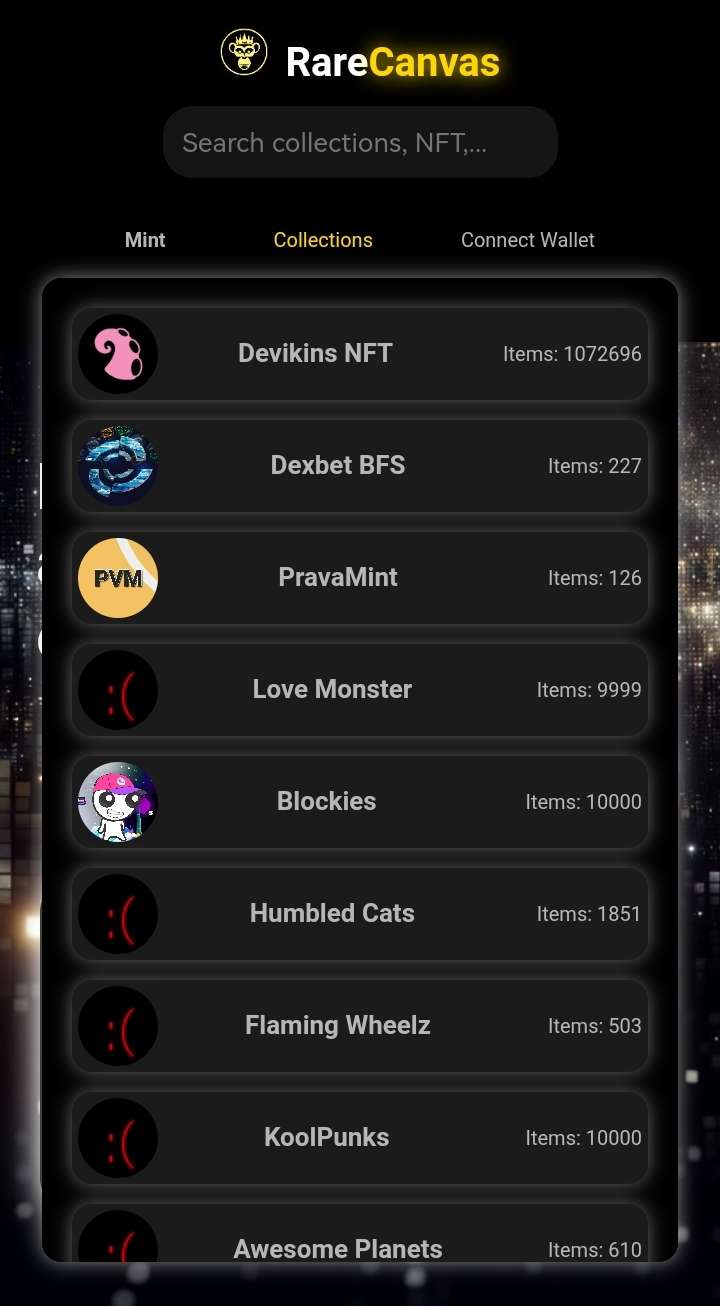Tap Connect Wallet
This screenshot has height=1306, width=720.
pos(527,240)
